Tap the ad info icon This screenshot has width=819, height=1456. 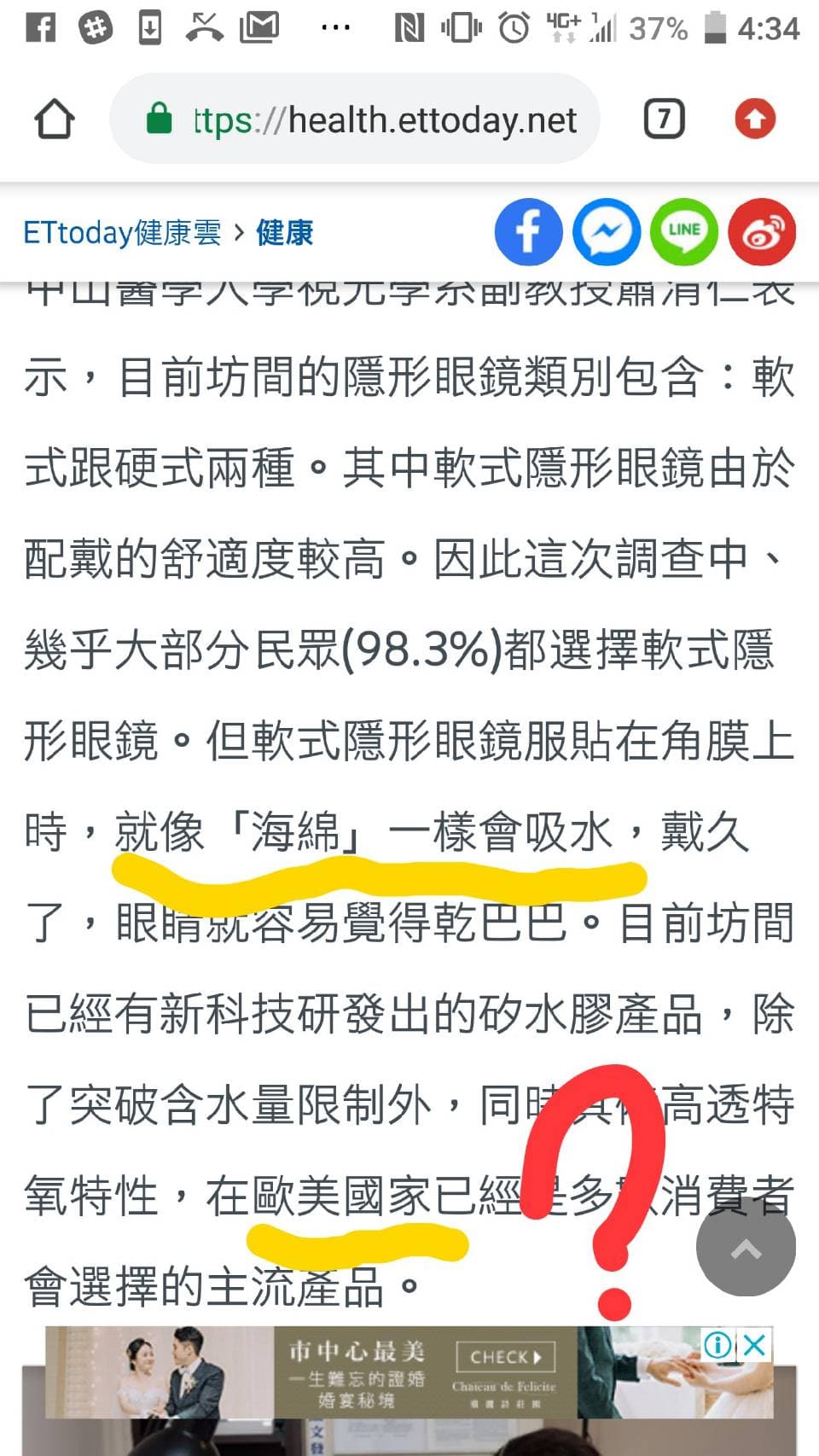(717, 1346)
